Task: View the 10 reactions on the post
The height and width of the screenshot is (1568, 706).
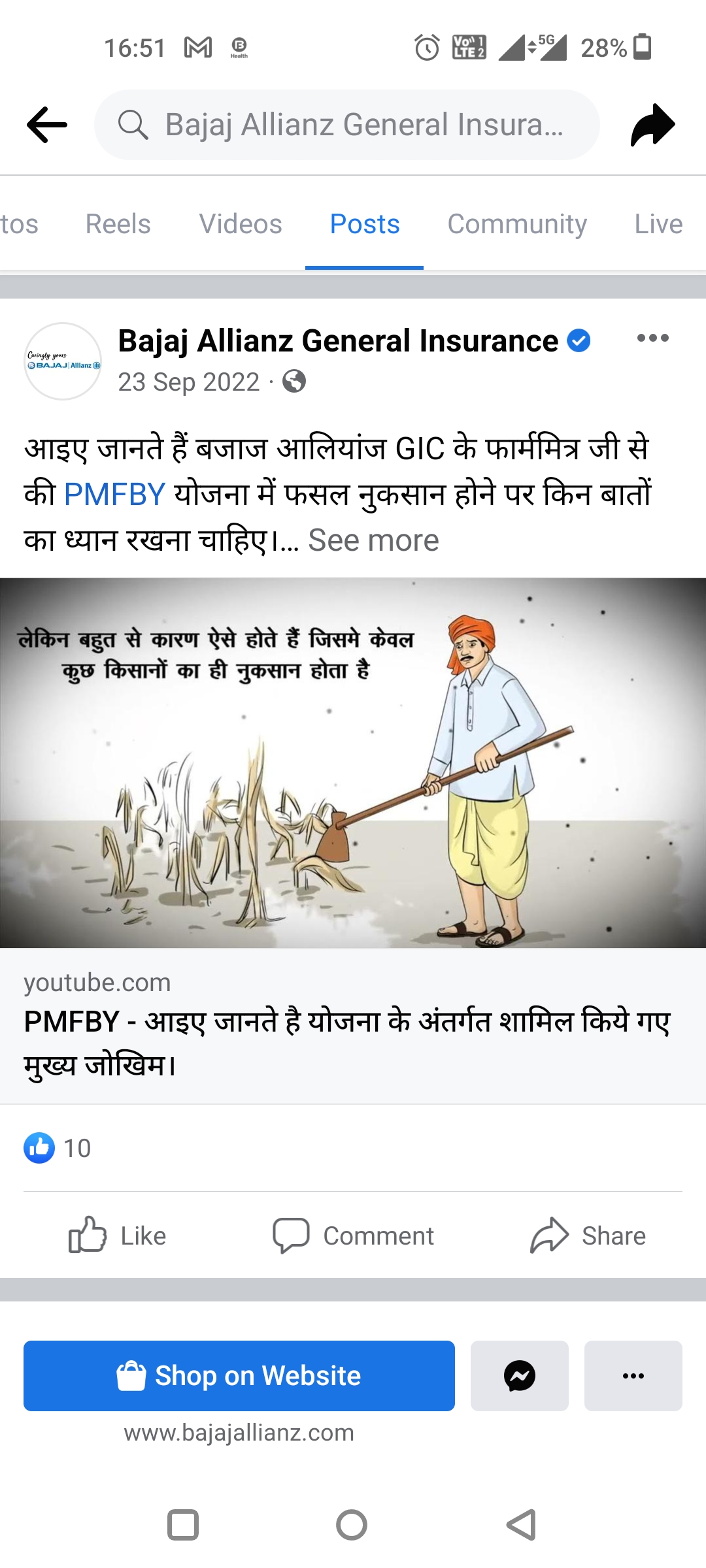Action: tap(58, 1148)
